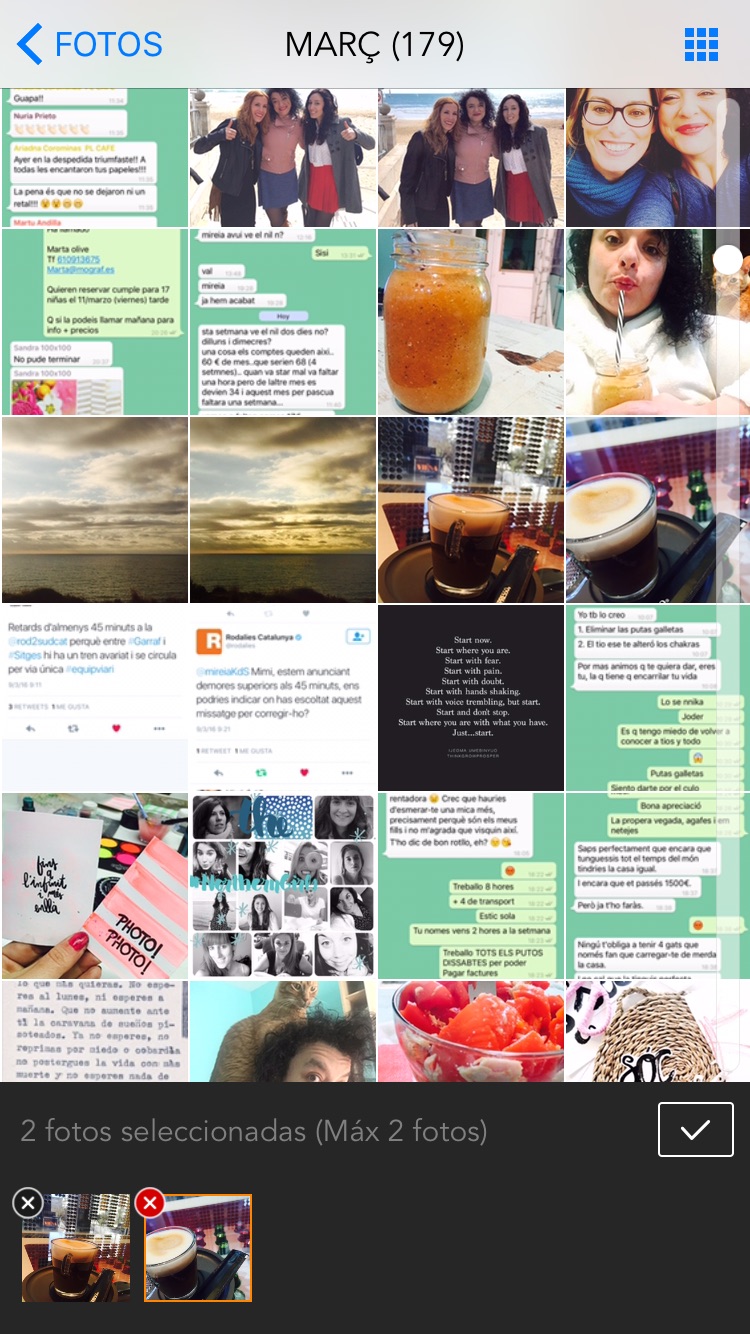The image size is (750, 1334).
Task: Switch grid view layout icon
Action: [701, 45]
